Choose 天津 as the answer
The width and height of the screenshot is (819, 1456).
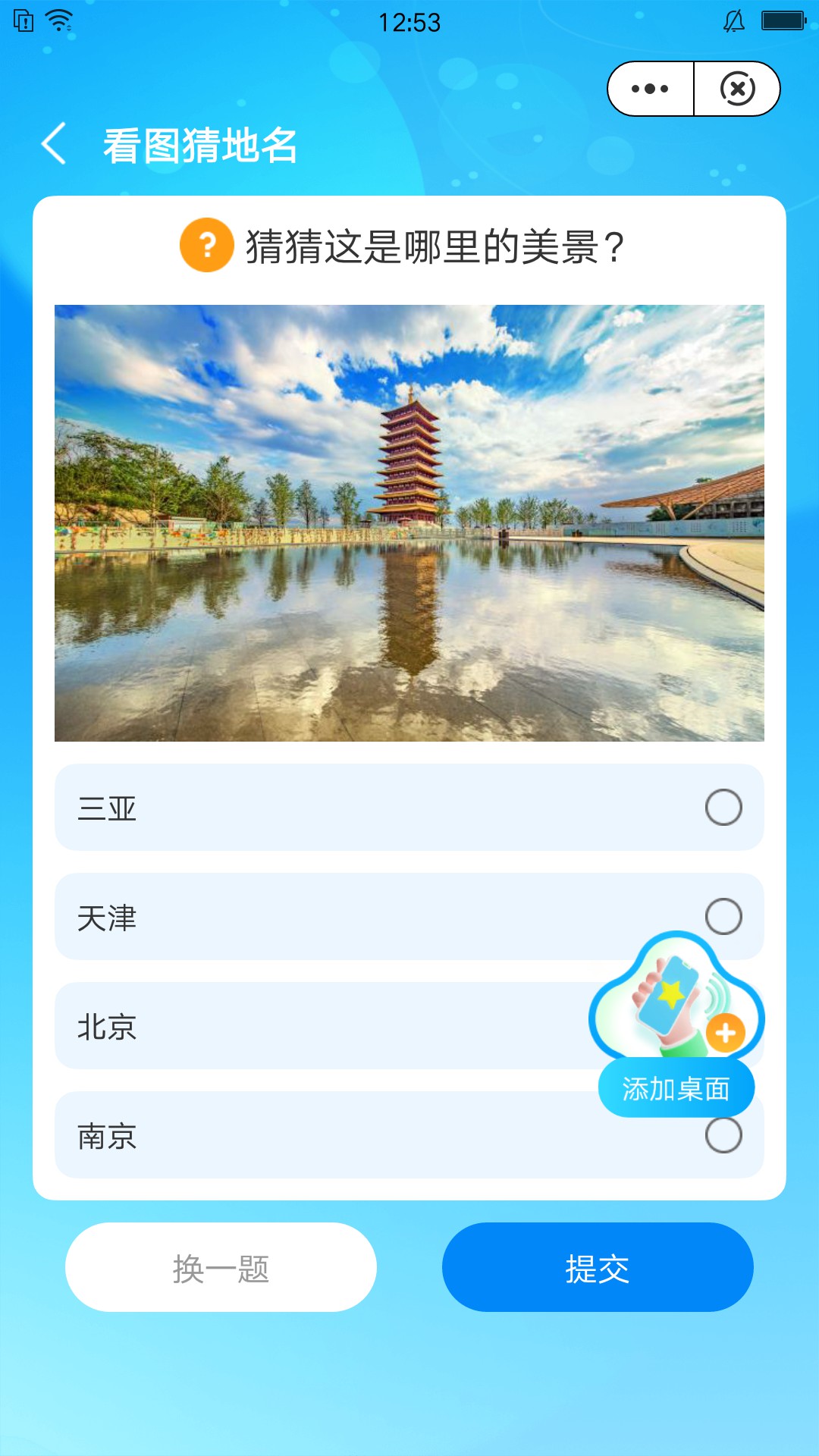409,916
